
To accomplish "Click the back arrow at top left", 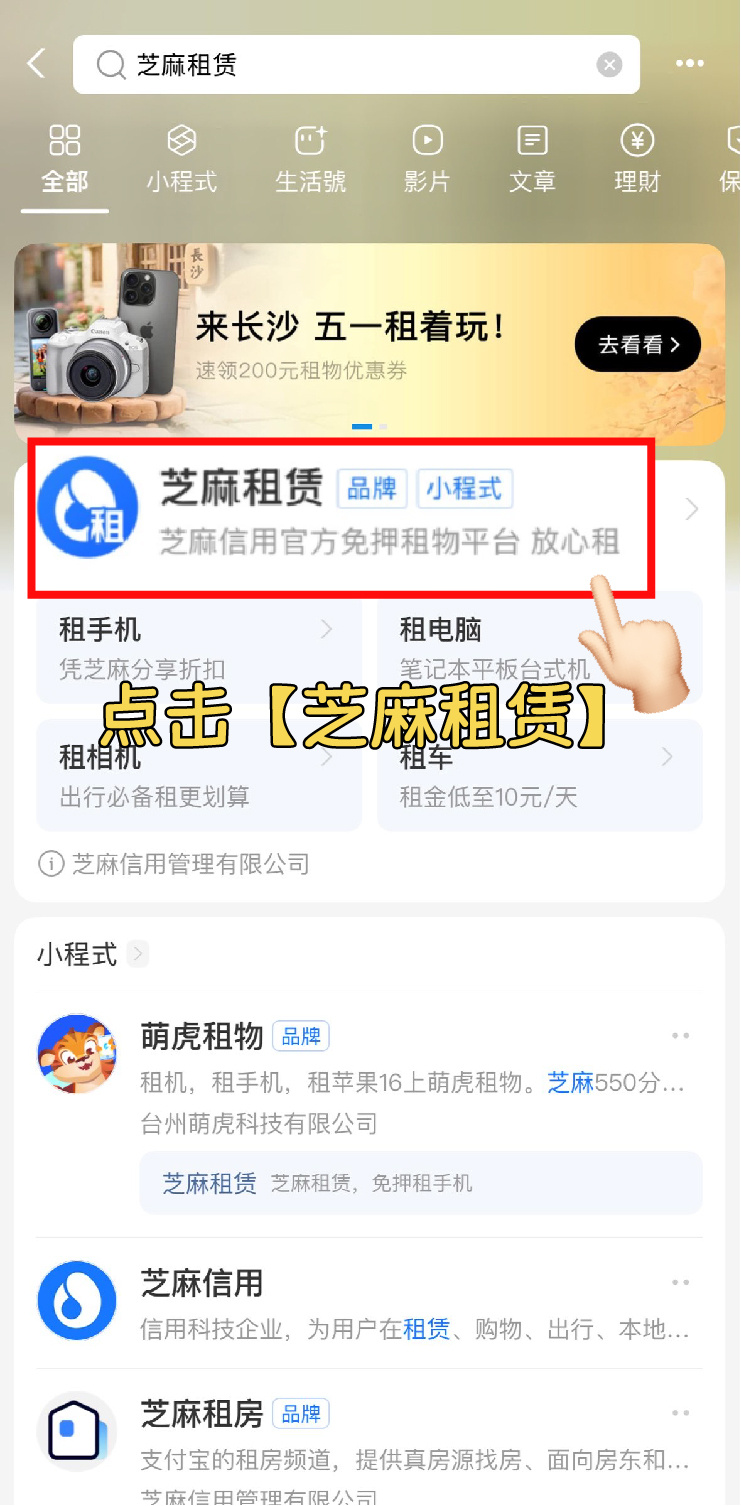I will coord(36,63).
